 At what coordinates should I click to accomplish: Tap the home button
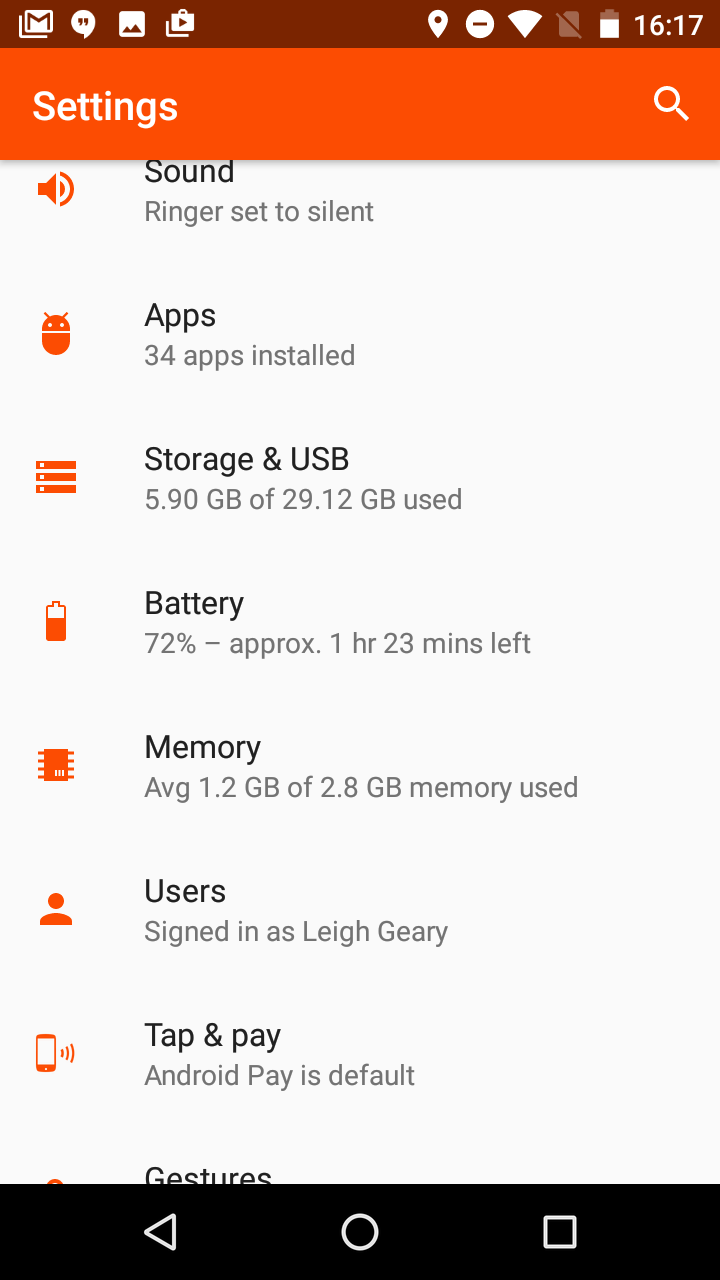click(x=360, y=1232)
